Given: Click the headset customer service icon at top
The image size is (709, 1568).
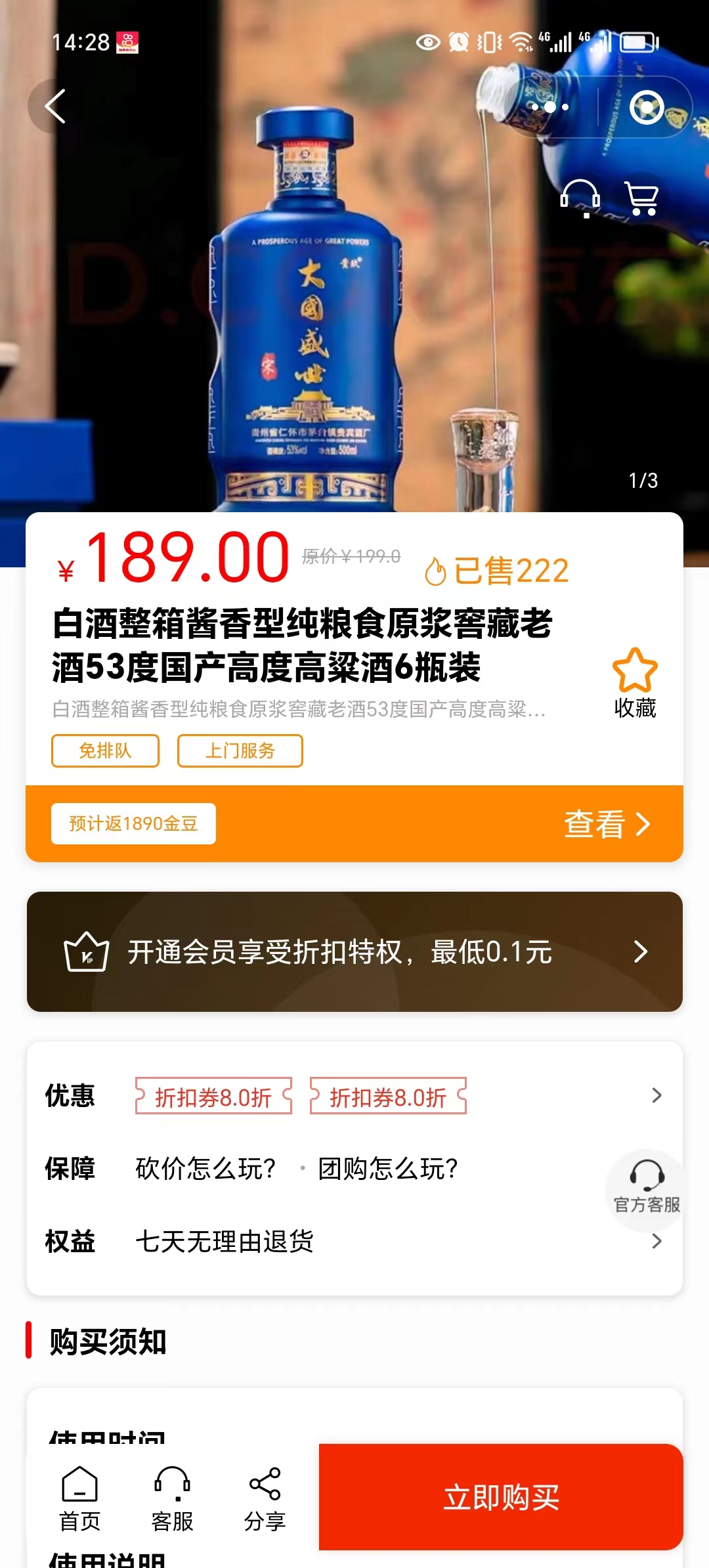Looking at the screenshot, I should pyautogui.click(x=580, y=198).
